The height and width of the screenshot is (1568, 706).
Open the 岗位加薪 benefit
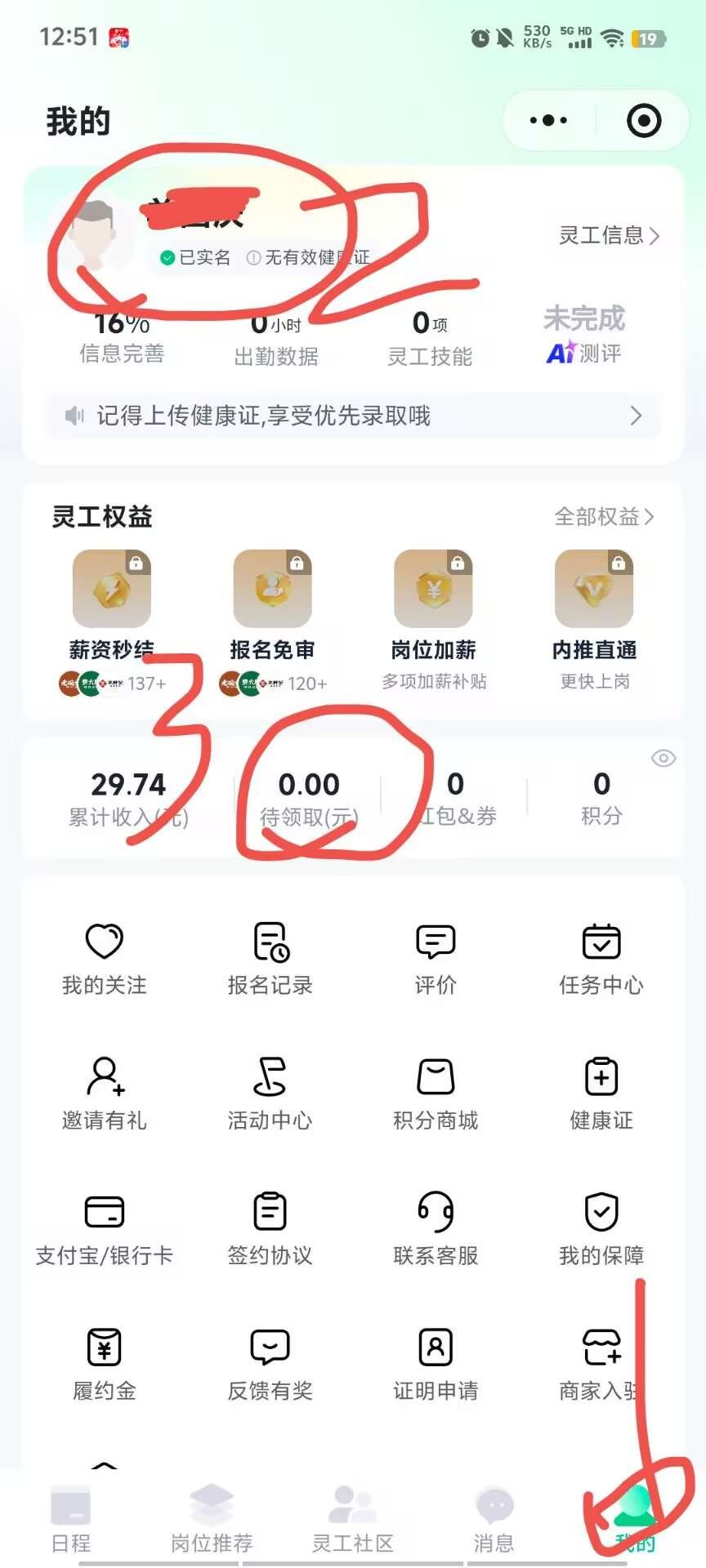(x=433, y=600)
